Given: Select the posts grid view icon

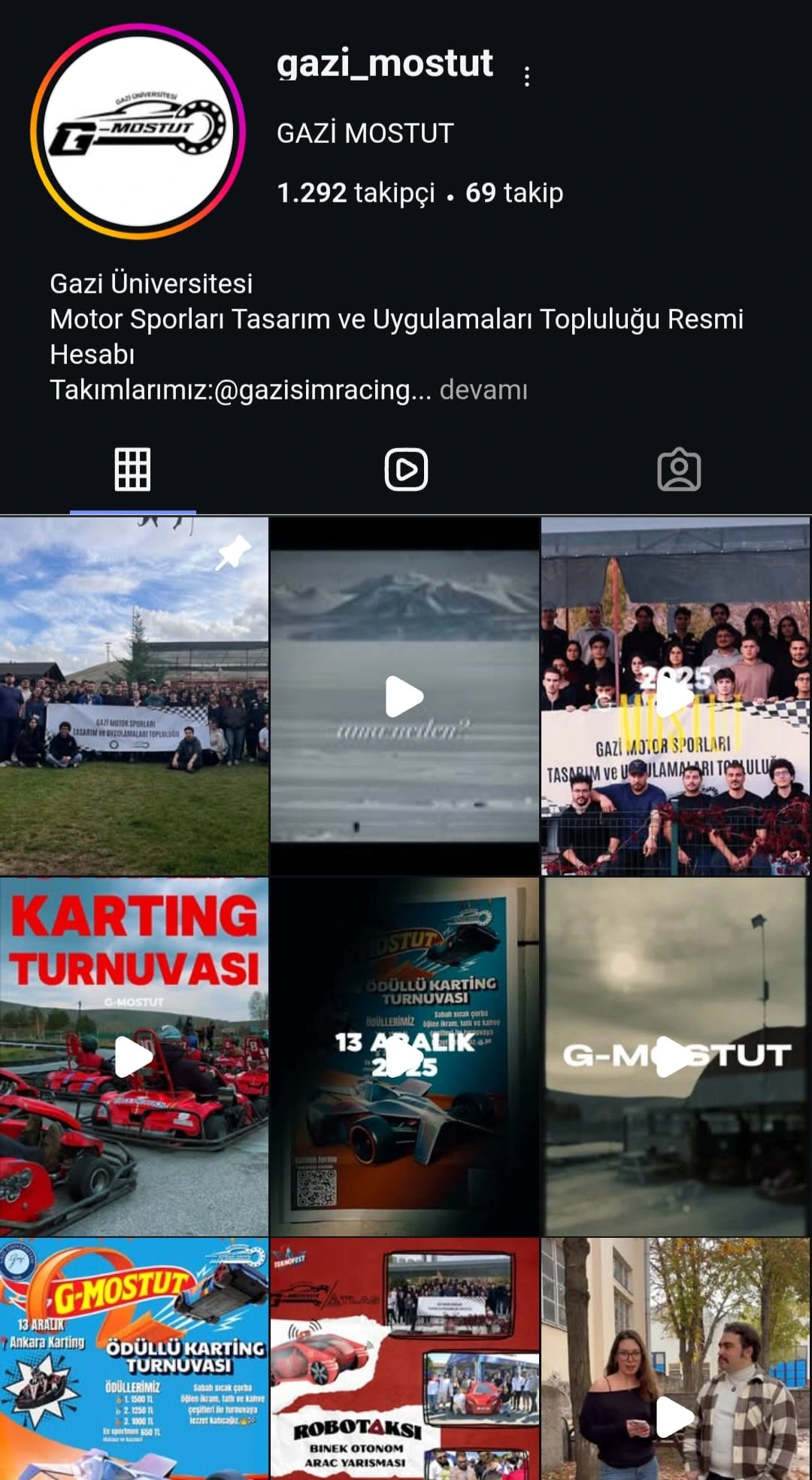Looking at the screenshot, I should click(x=134, y=468).
